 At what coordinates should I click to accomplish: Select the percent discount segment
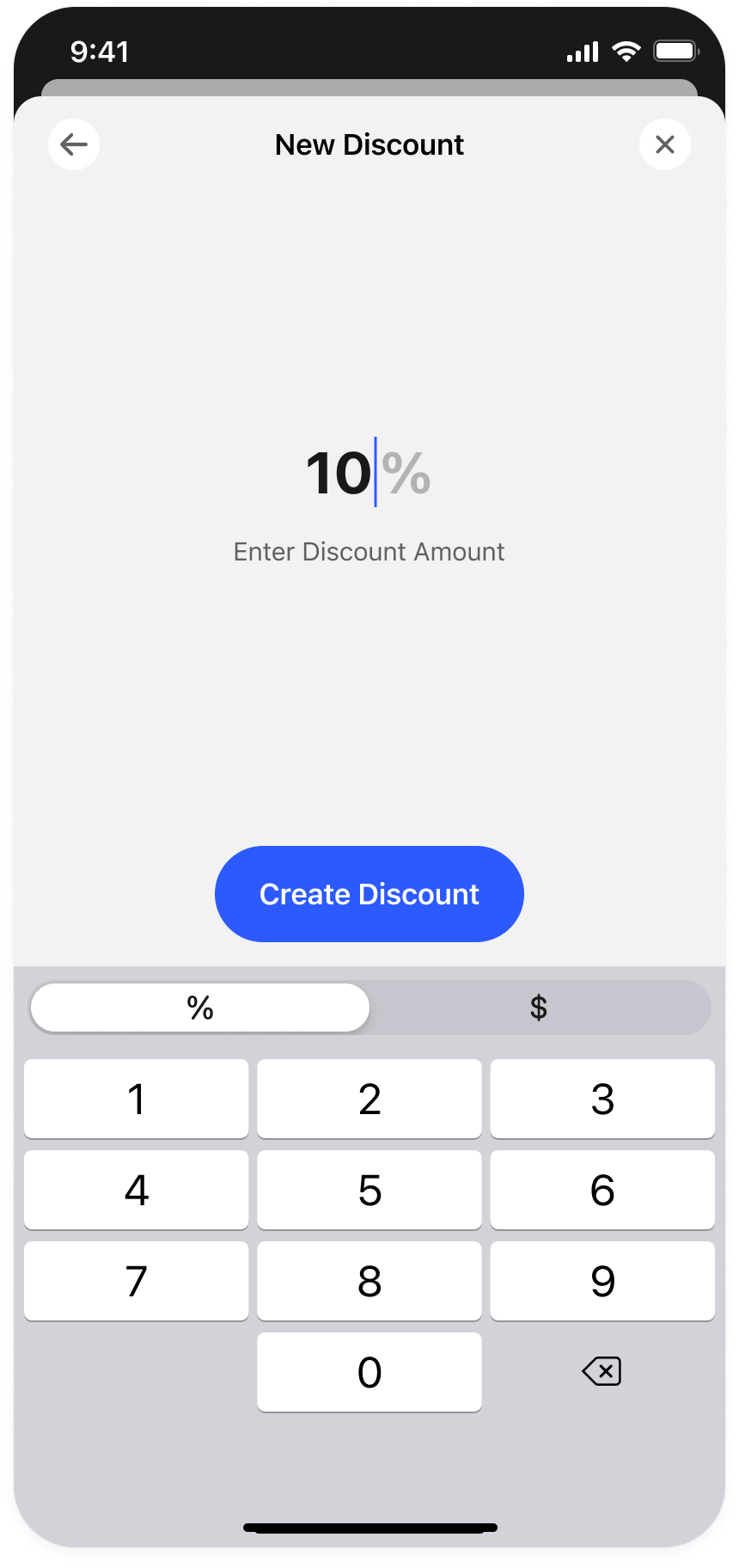click(x=200, y=1008)
